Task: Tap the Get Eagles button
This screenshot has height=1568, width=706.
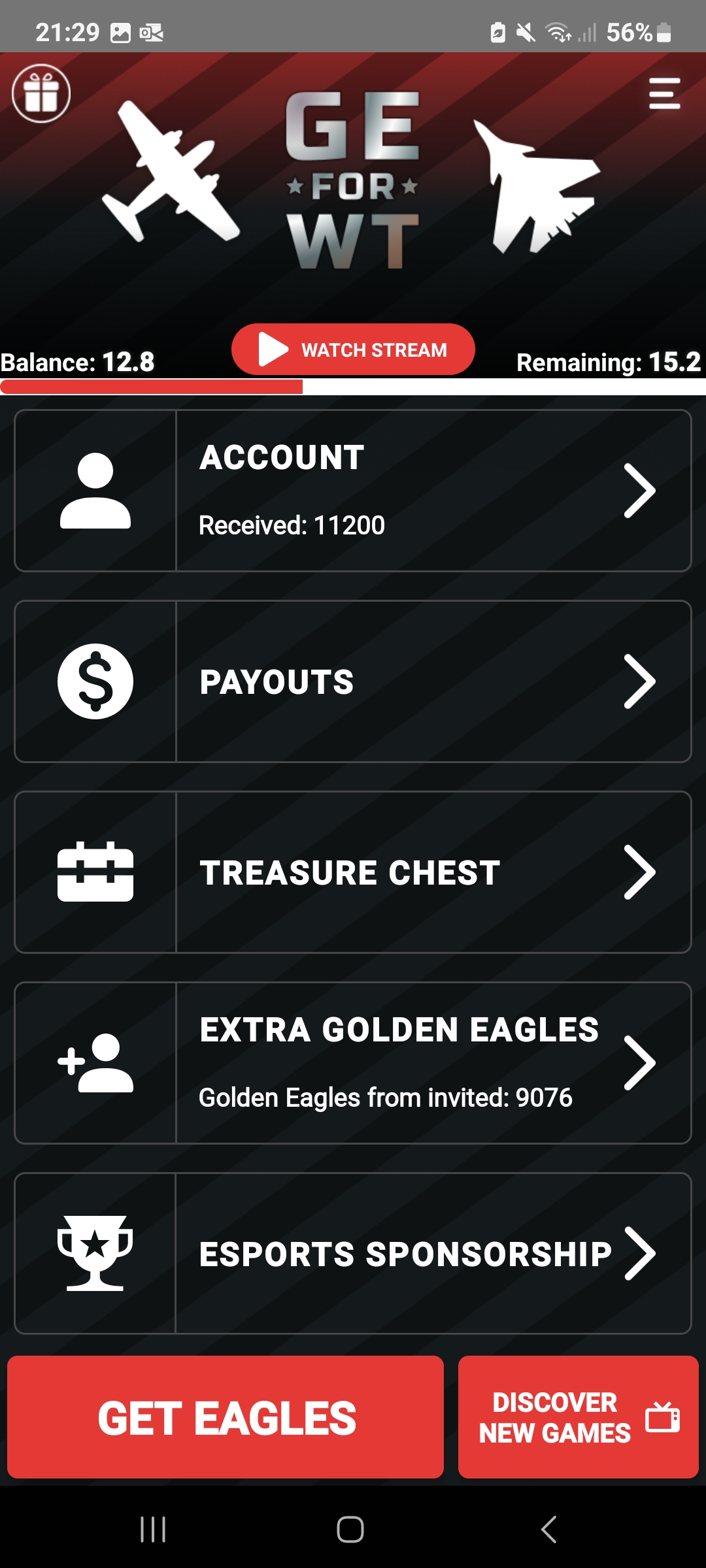Action: click(226, 1417)
